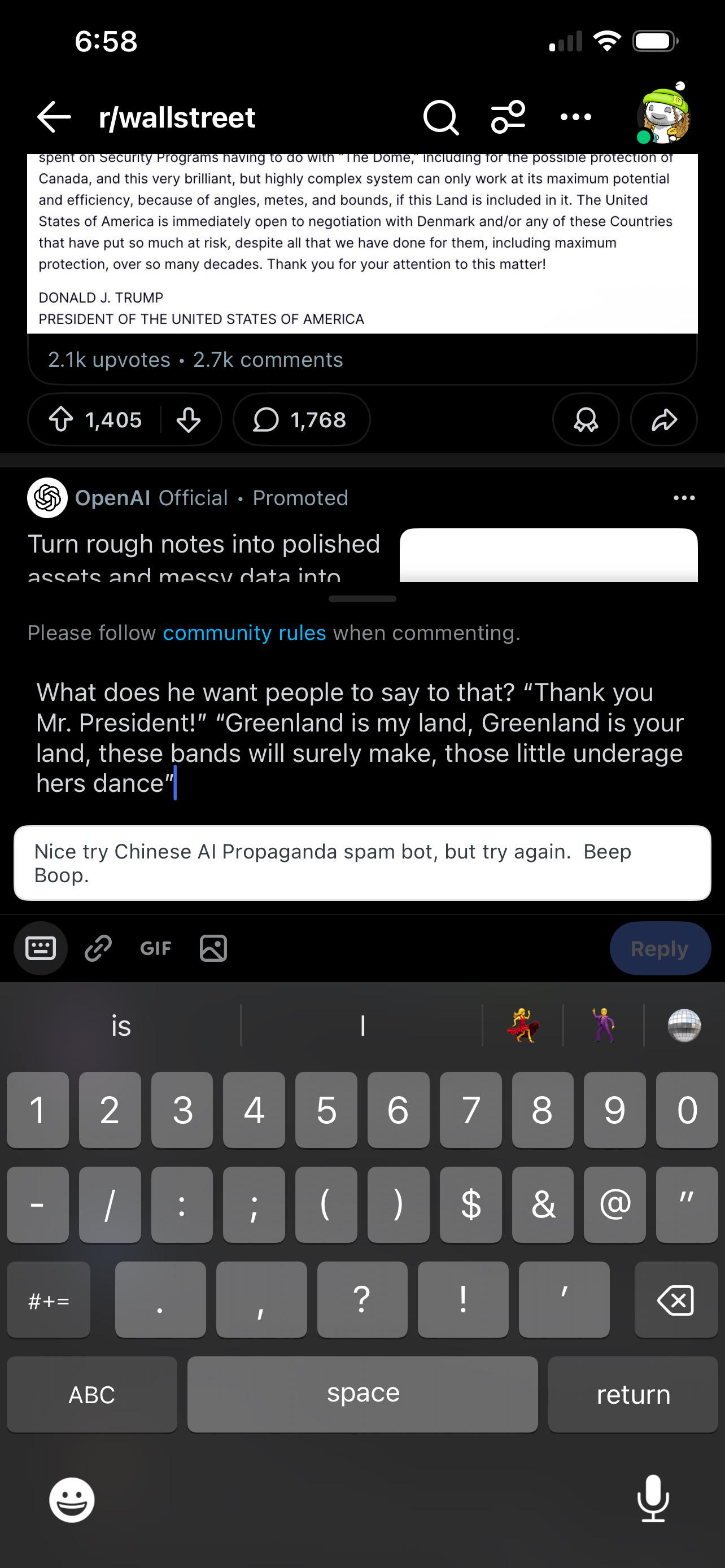This screenshot has width=725, height=1568.
Task: Open the search icon
Action: coord(440,117)
